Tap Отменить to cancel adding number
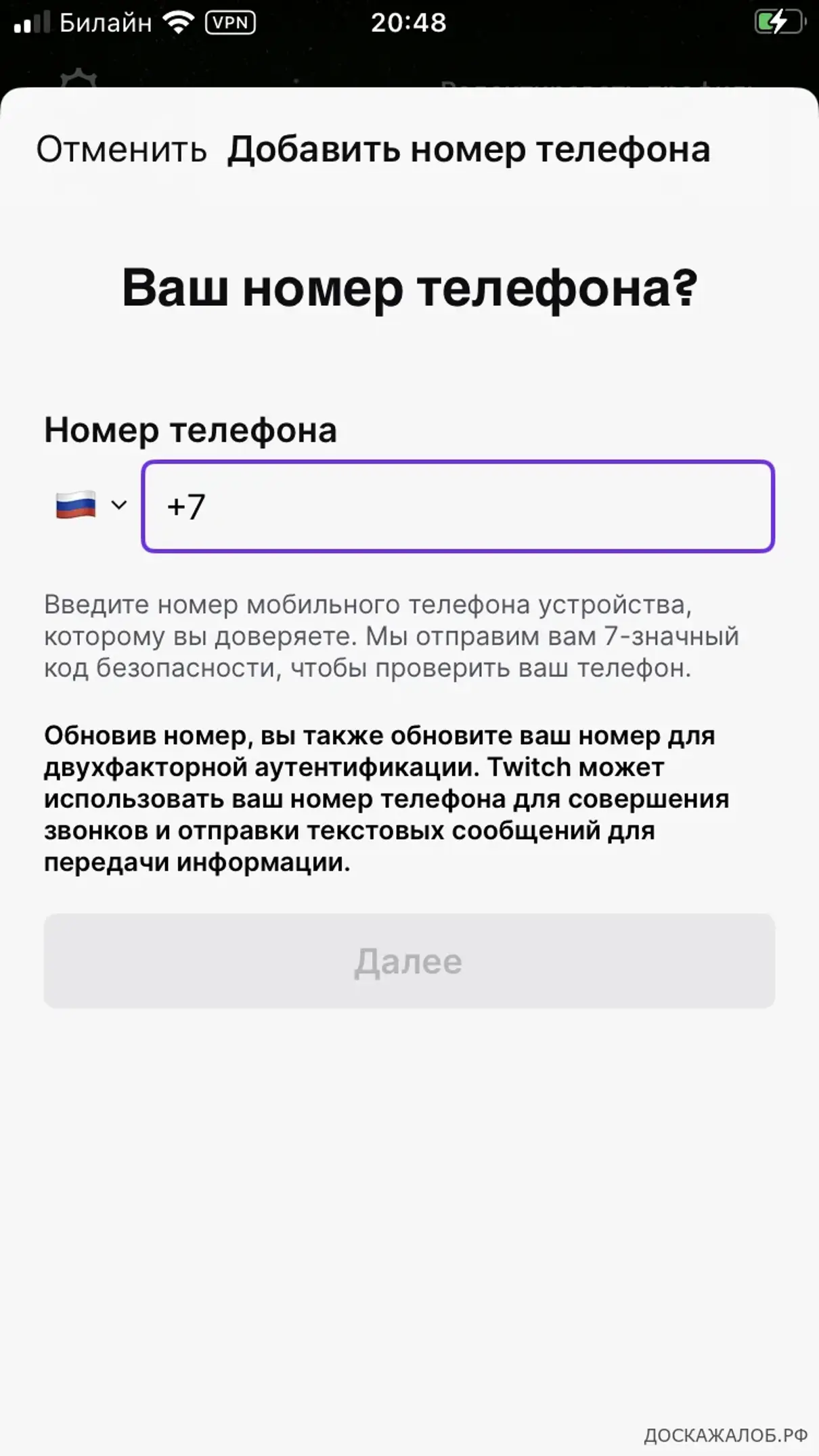Viewport: 819px width, 1456px height. (x=121, y=150)
